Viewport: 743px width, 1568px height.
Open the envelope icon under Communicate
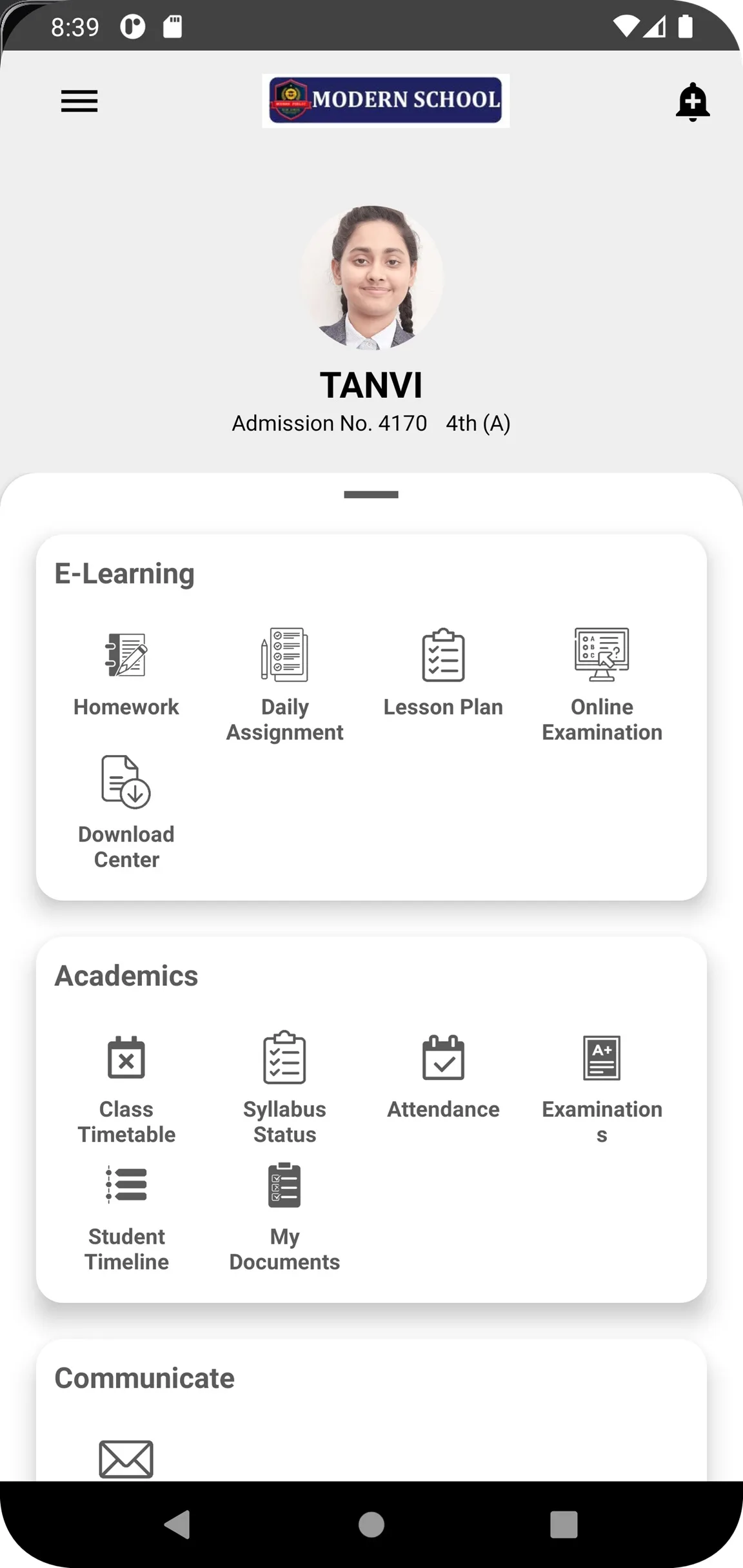126,1458
